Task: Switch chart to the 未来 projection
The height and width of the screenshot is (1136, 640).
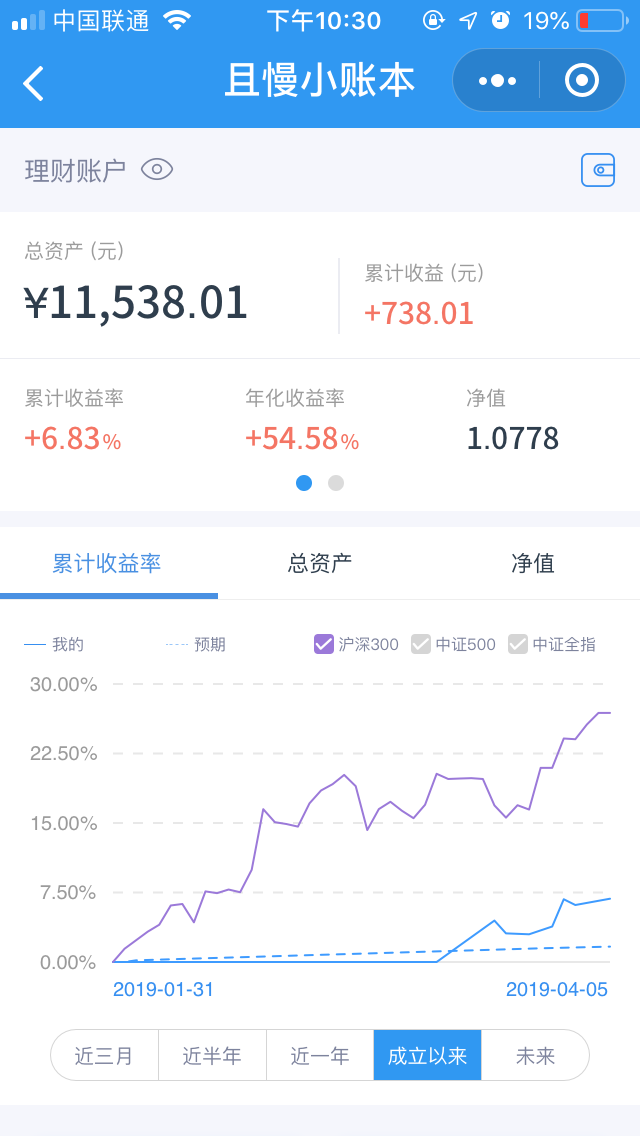Action: [x=535, y=1056]
